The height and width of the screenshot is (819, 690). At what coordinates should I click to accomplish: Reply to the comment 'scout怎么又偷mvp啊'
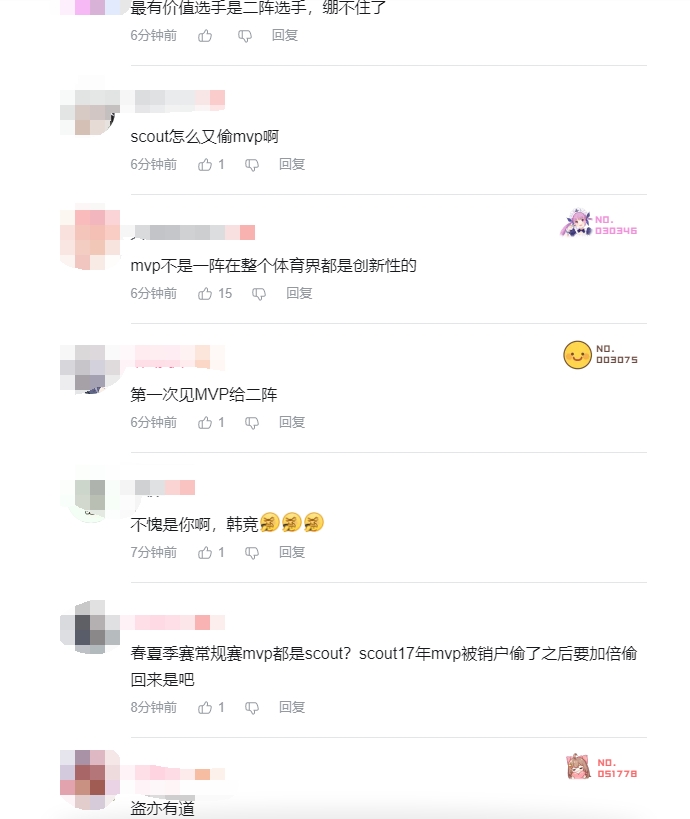pos(291,164)
